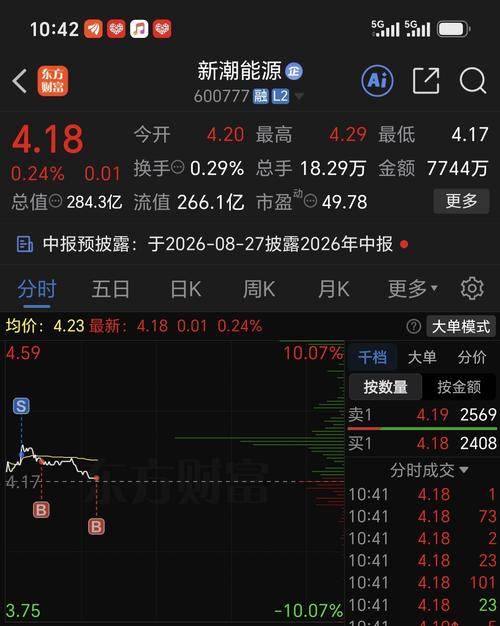Switch to the 月K chart tab

tap(334, 289)
